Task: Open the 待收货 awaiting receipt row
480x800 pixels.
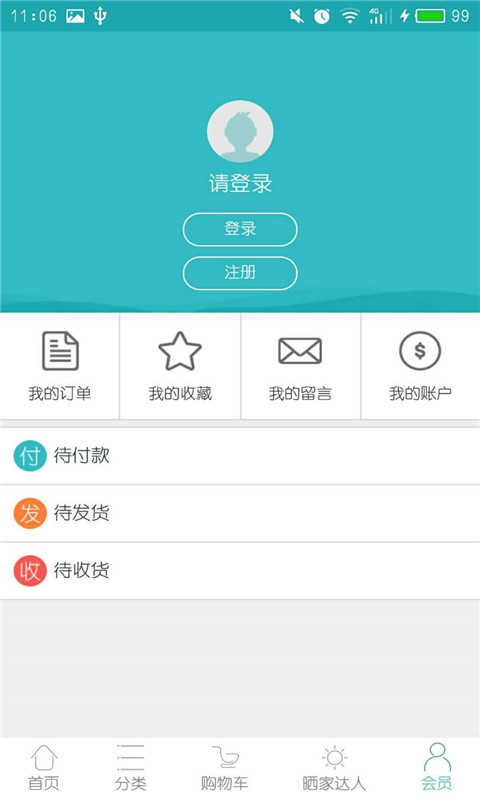Action: coord(240,570)
